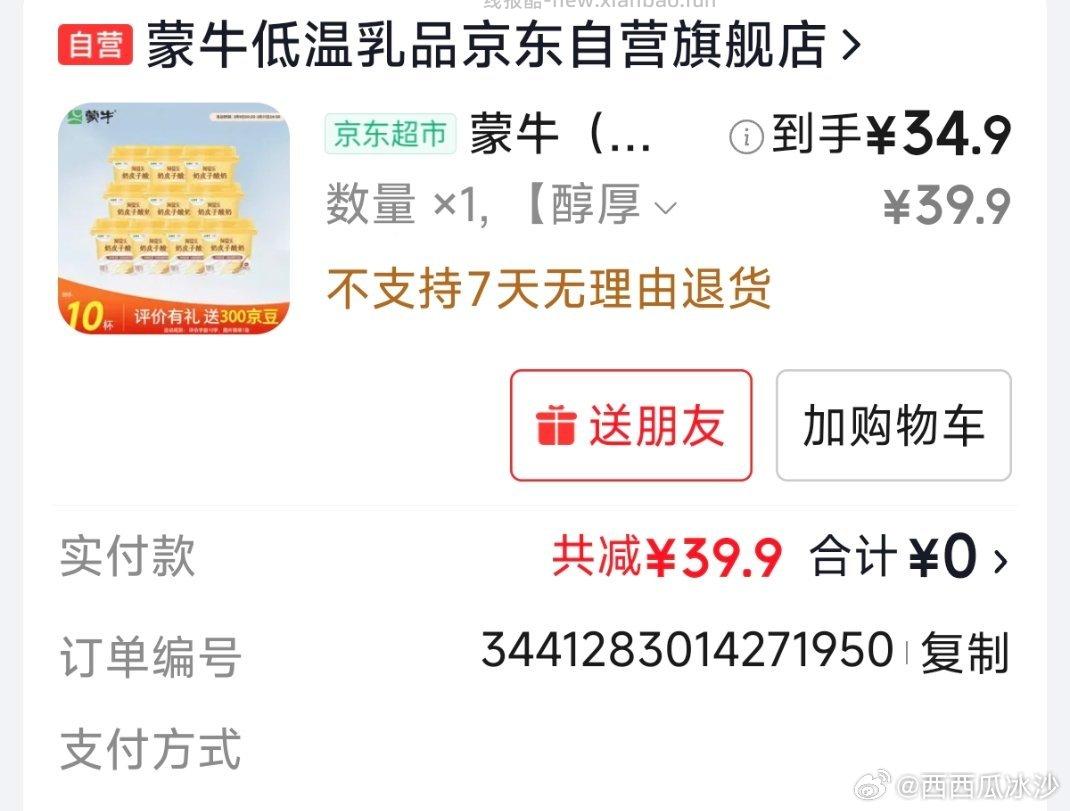The image size is (1070, 811).
Task: Open the 蒙牛低温乳品京东自营旗舰店 store page
Action: pyautogui.click(x=500, y=45)
